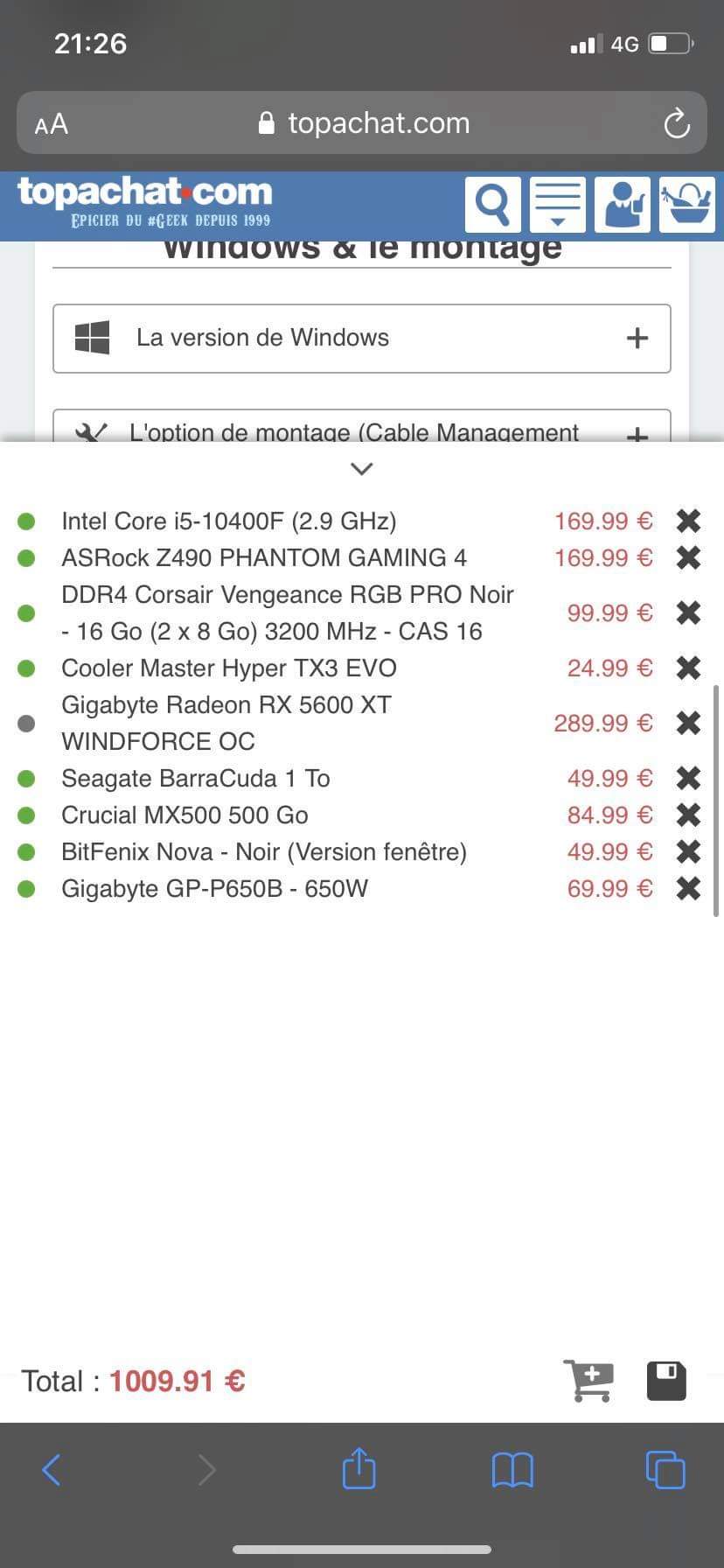Open the customer account icon
Viewport: 724px width, 1568px height.
click(x=622, y=204)
